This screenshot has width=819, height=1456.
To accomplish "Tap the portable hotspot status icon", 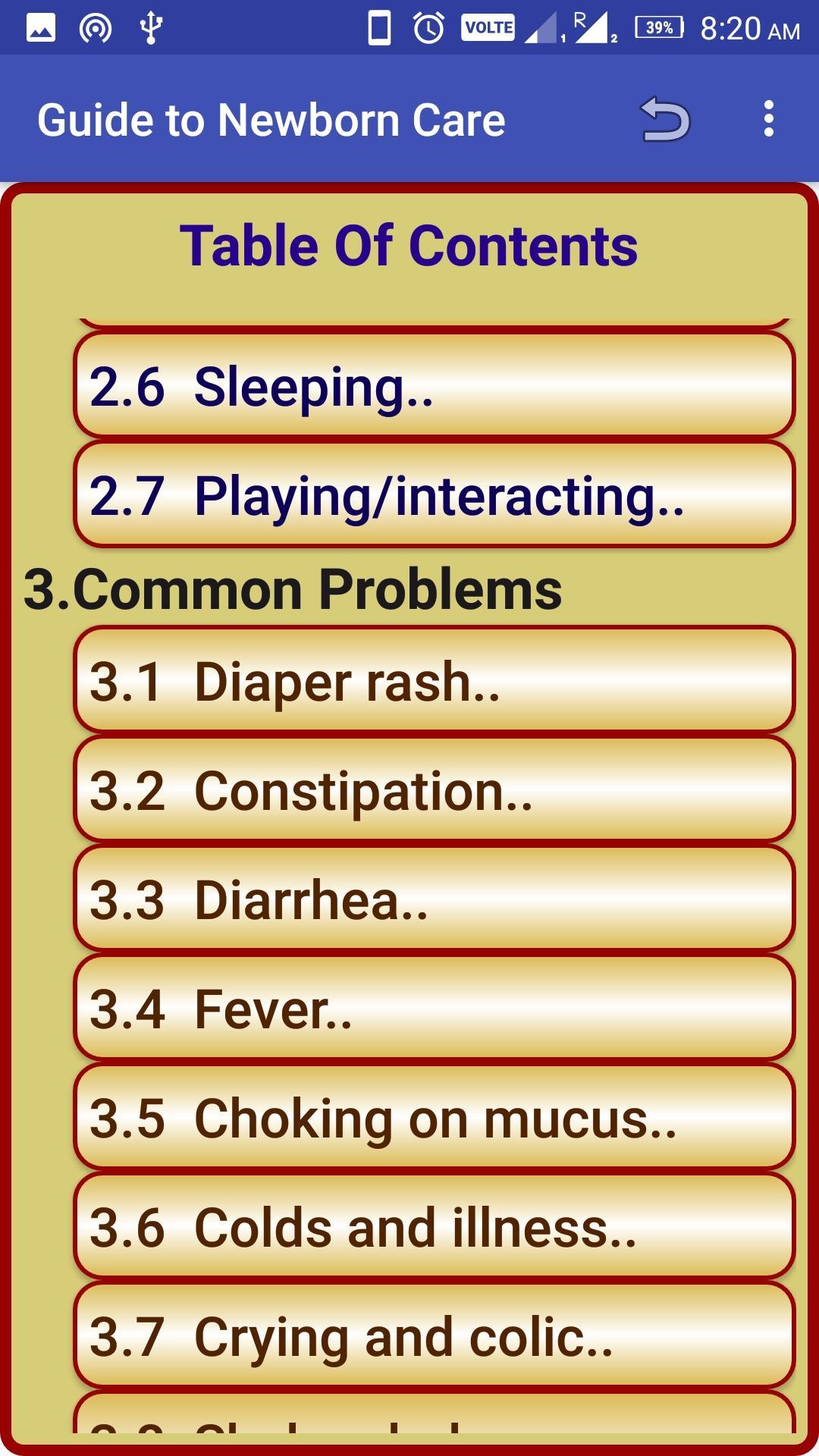I will [94, 25].
